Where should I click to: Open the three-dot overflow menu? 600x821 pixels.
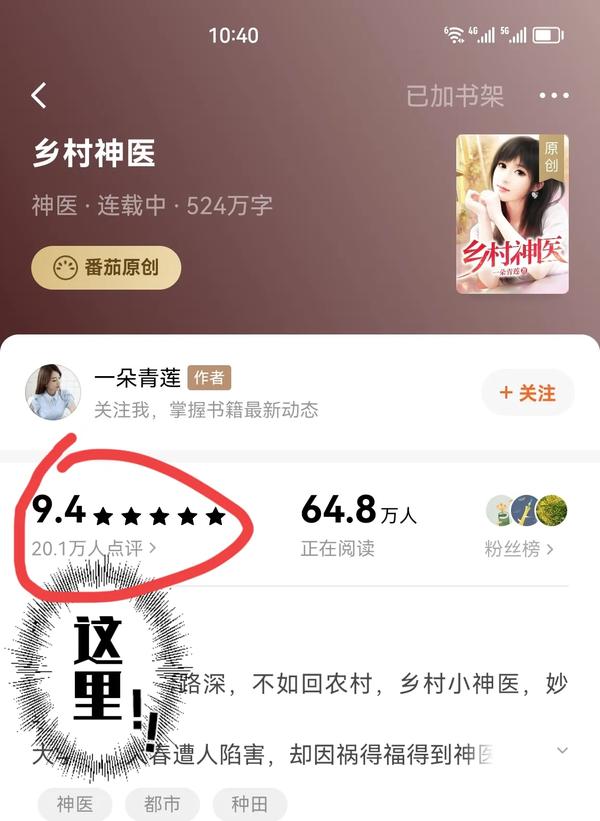click(x=554, y=96)
